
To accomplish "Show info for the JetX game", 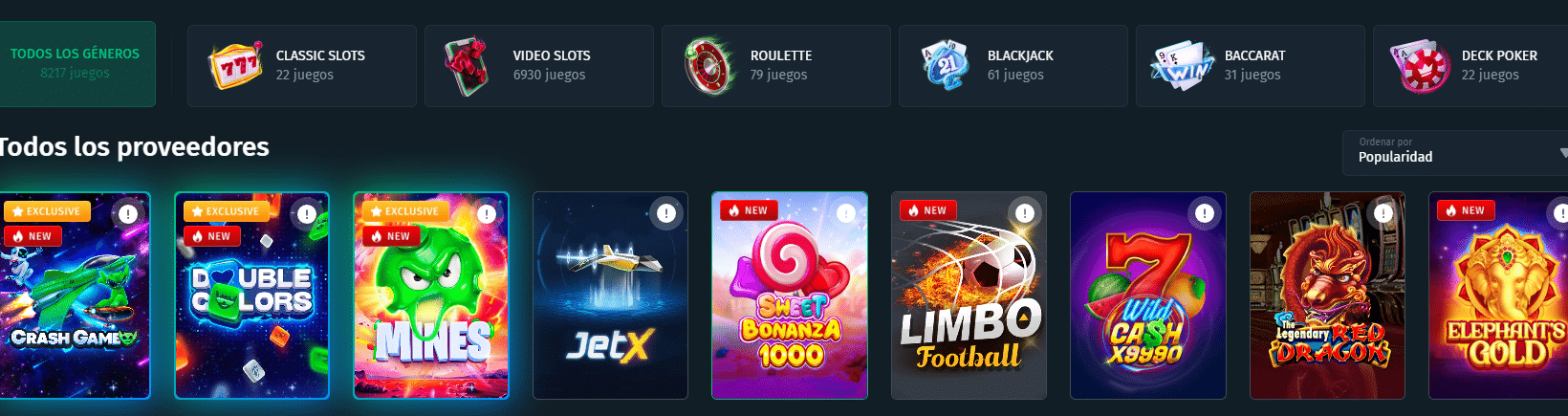I will [666, 213].
